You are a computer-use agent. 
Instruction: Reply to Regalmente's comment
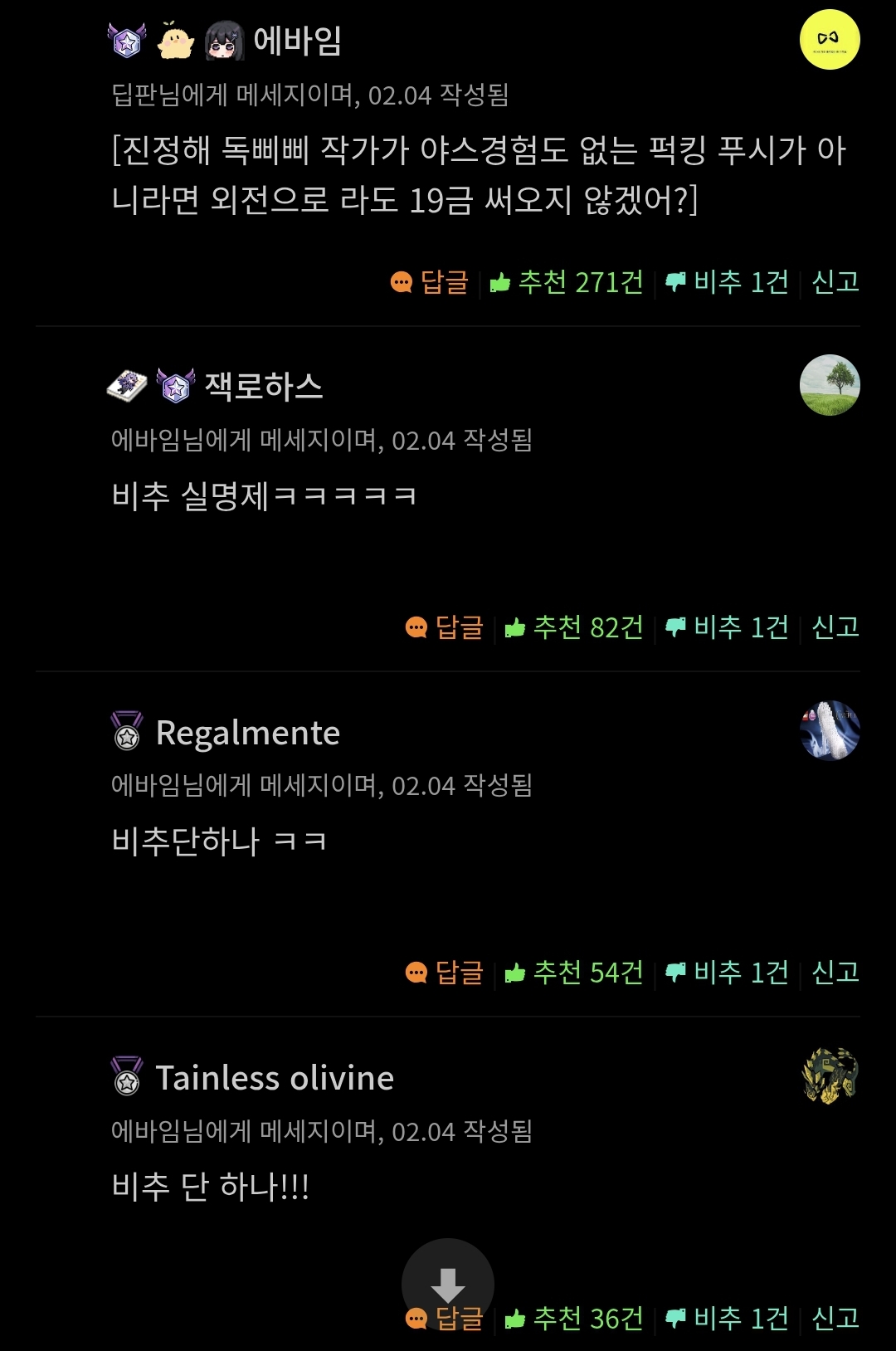tap(445, 973)
